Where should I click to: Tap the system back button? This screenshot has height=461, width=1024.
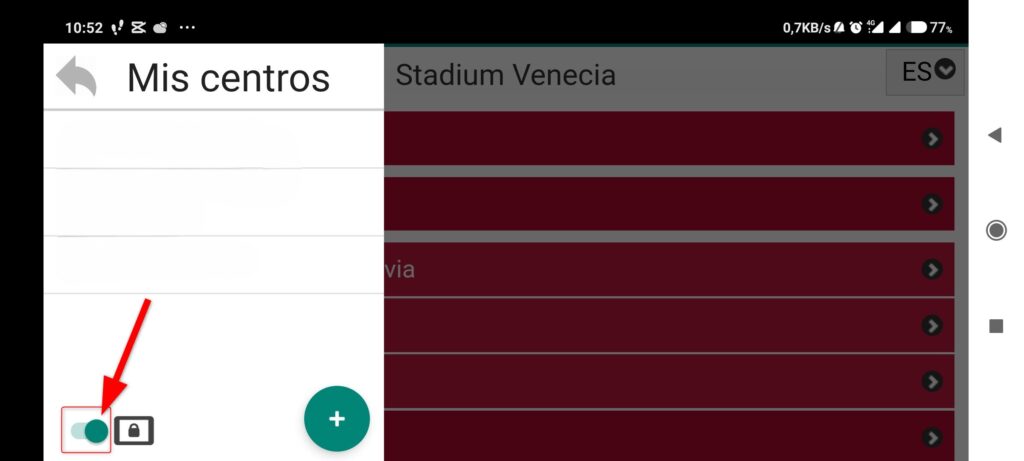pyautogui.click(x=994, y=135)
